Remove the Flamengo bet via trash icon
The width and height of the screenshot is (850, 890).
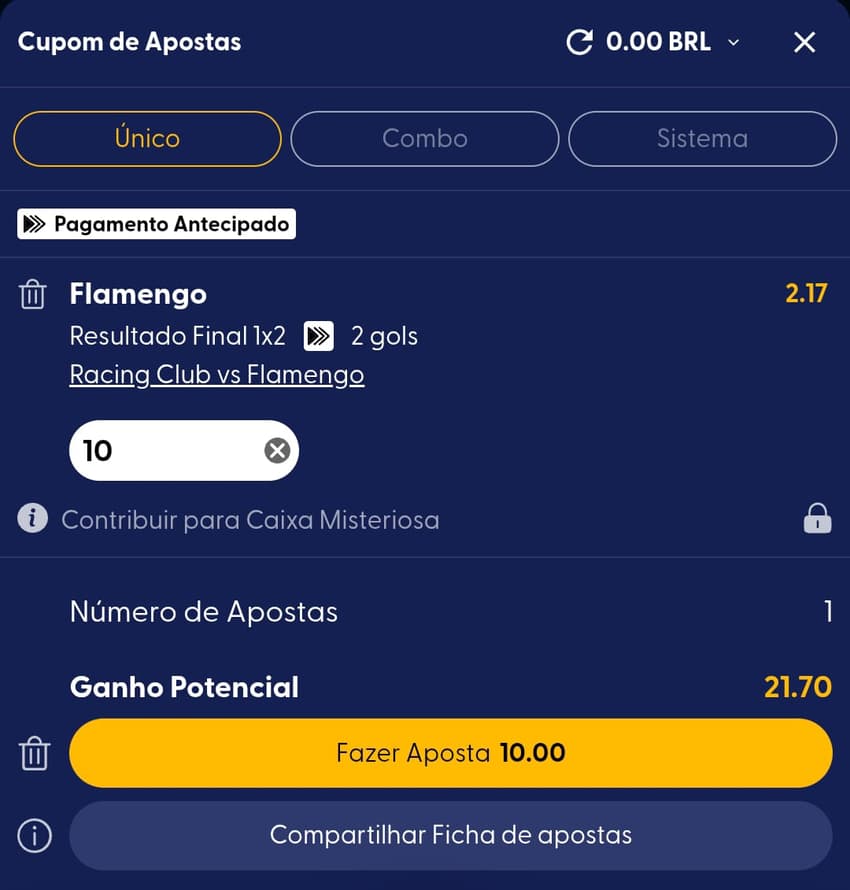[x=33, y=294]
